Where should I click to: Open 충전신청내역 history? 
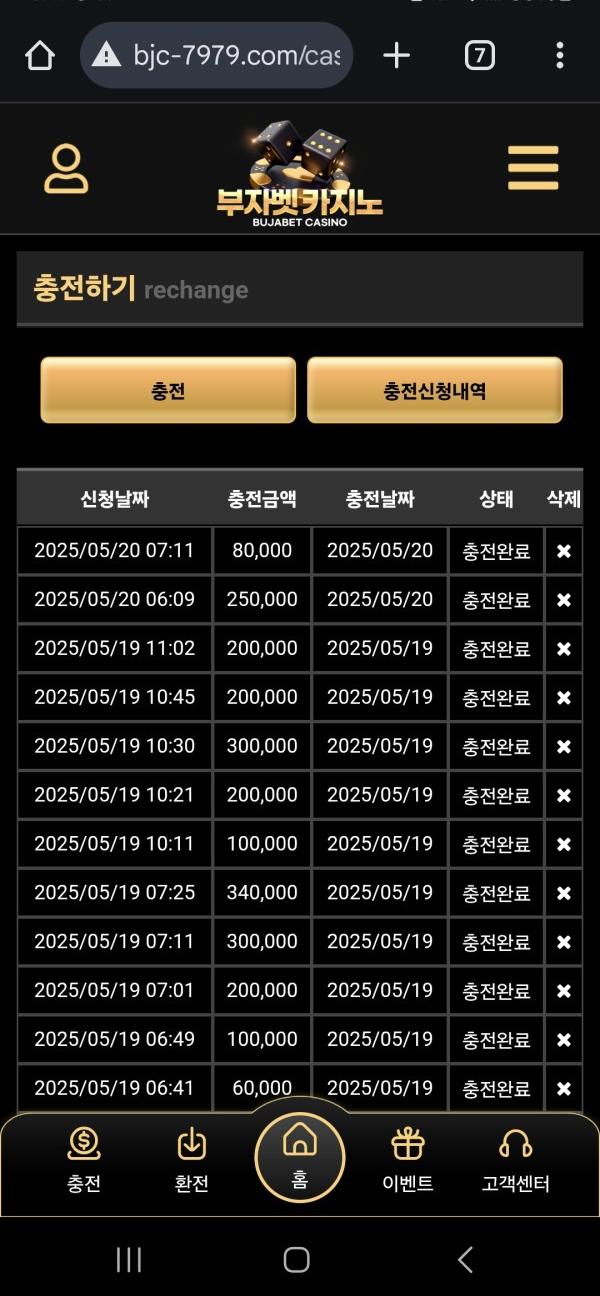tap(435, 391)
